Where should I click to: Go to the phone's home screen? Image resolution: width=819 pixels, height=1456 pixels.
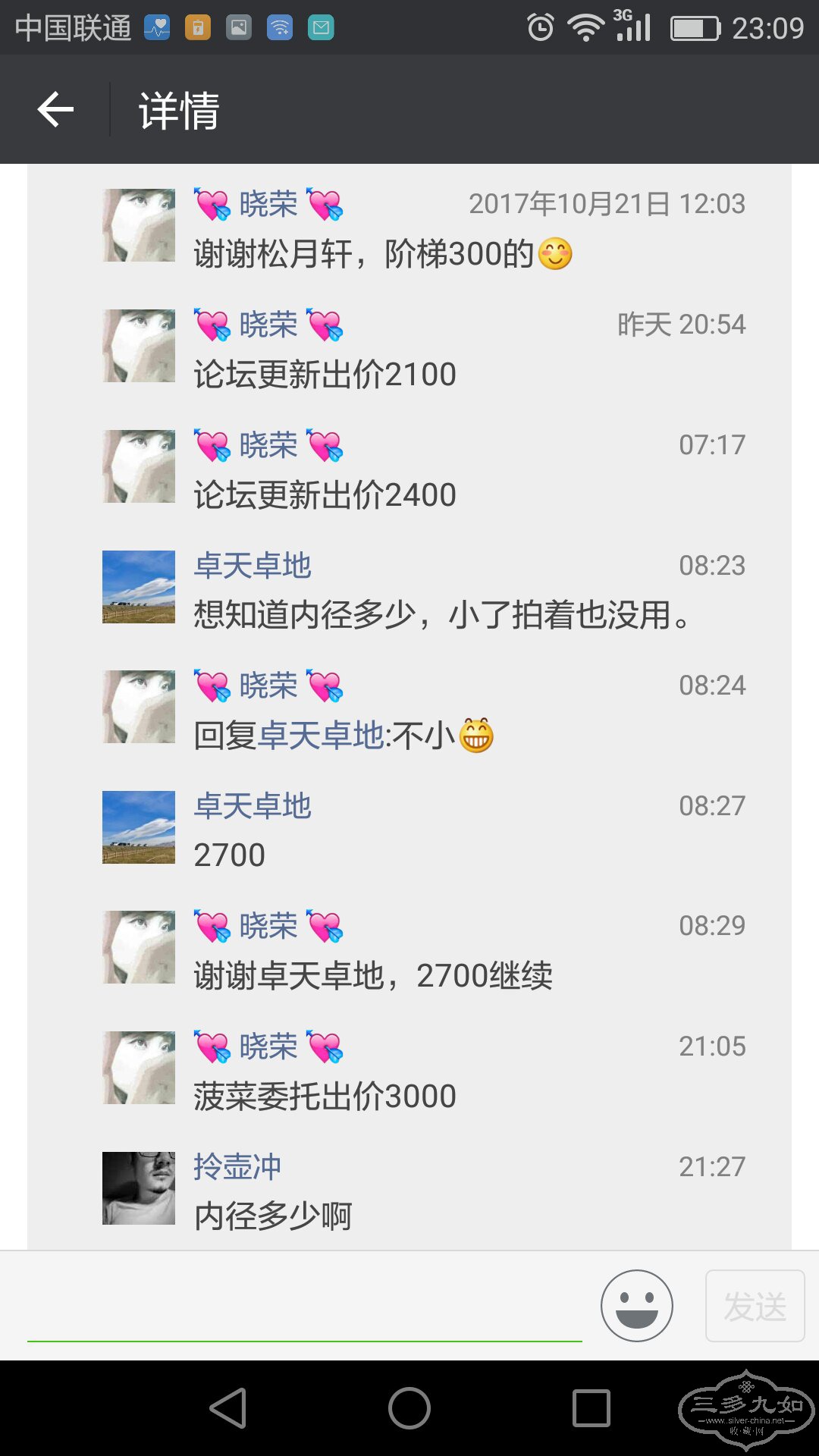coord(409,1408)
